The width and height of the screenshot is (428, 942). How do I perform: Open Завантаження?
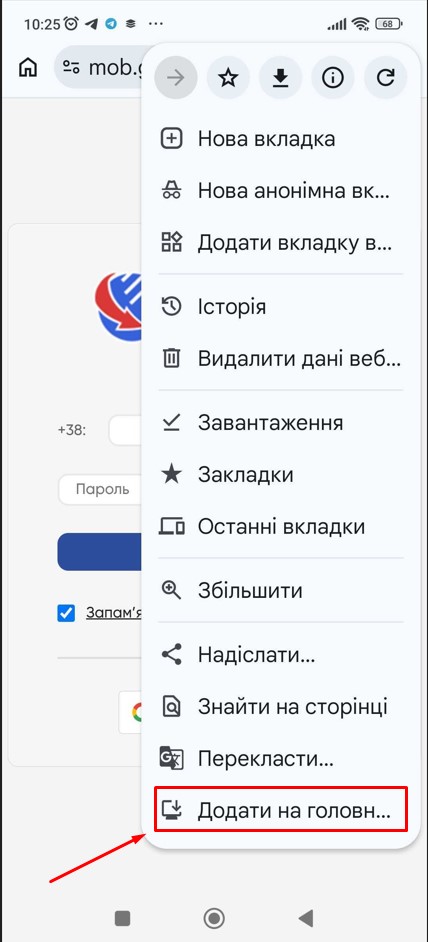(281, 422)
